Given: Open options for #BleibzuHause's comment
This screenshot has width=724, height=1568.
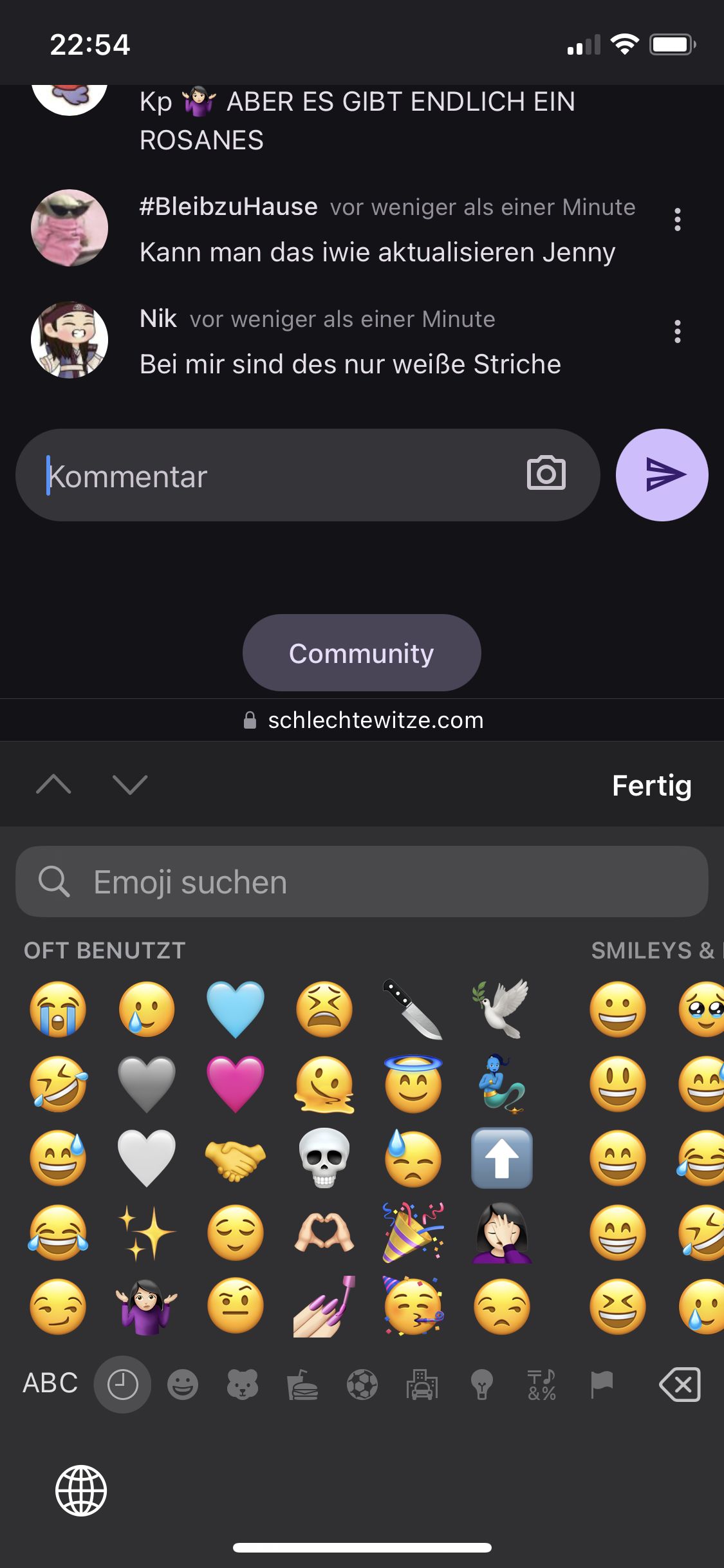Looking at the screenshot, I should pyautogui.click(x=677, y=219).
